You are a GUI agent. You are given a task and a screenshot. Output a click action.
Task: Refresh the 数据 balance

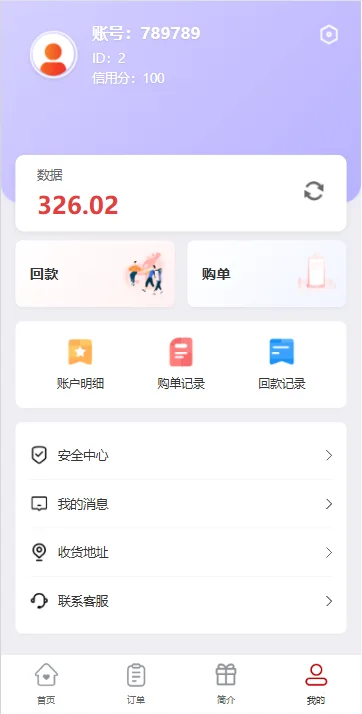pos(314,191)
